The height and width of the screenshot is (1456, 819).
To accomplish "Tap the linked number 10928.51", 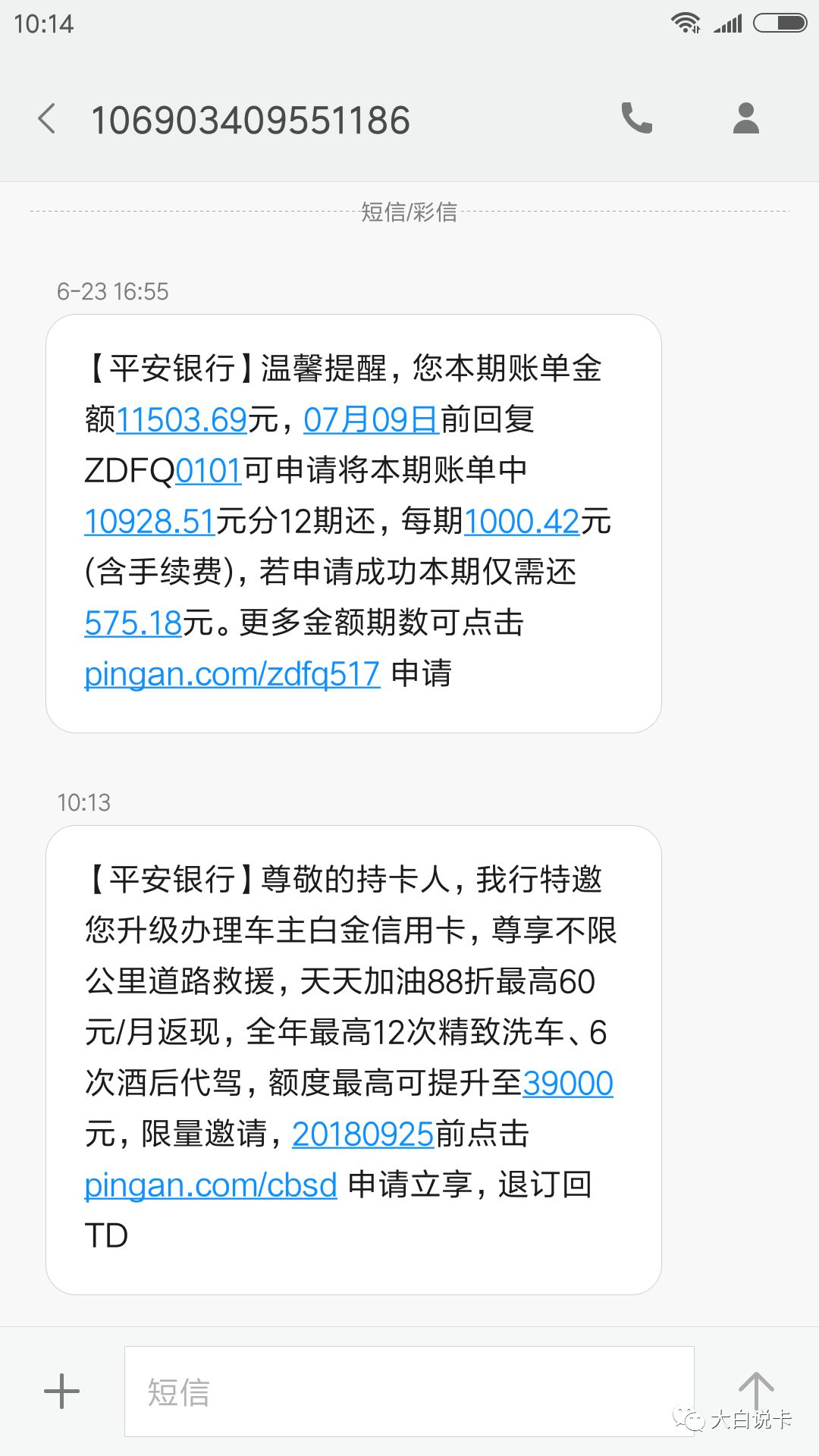I will coord(150,521).
